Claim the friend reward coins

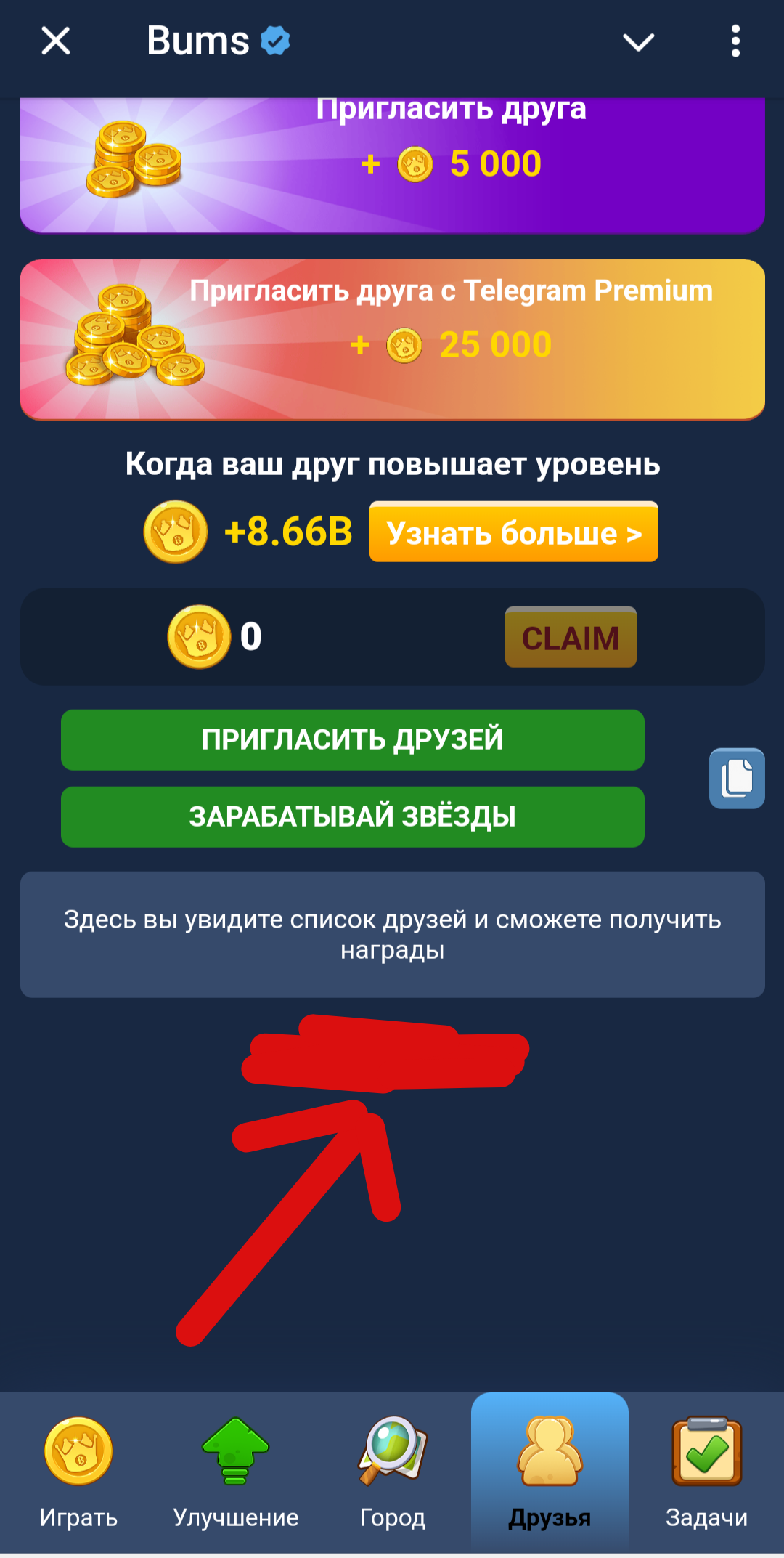pyautogui.click(x=571, y=637)
